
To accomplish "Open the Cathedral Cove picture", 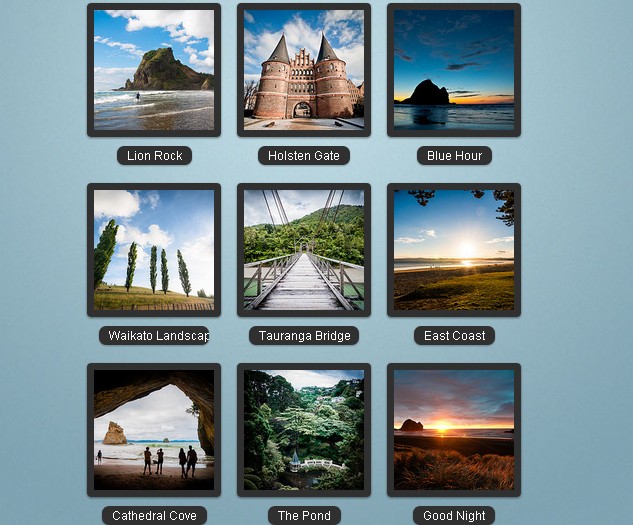I will pyautogui.click(x=154, y=430).
